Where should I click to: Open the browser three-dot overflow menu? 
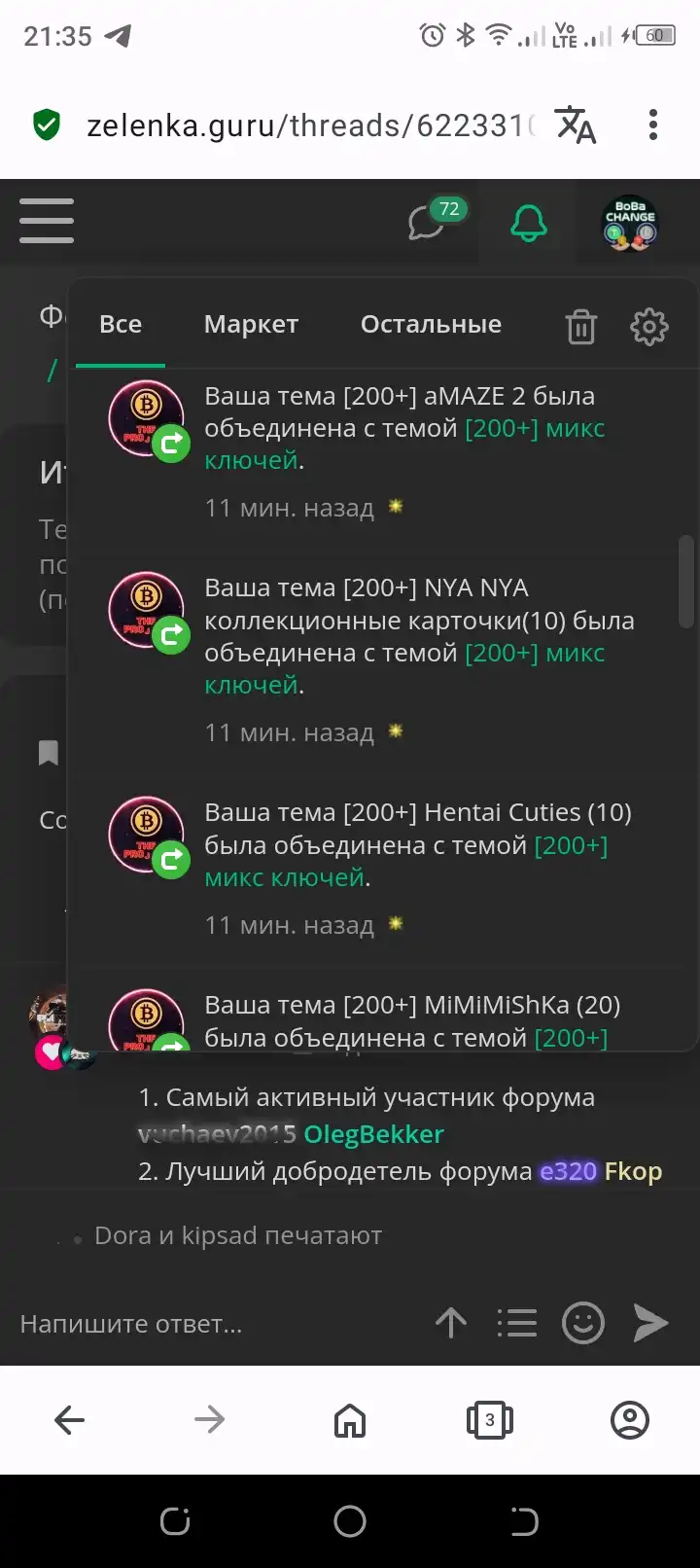click(x=653, y=125)
